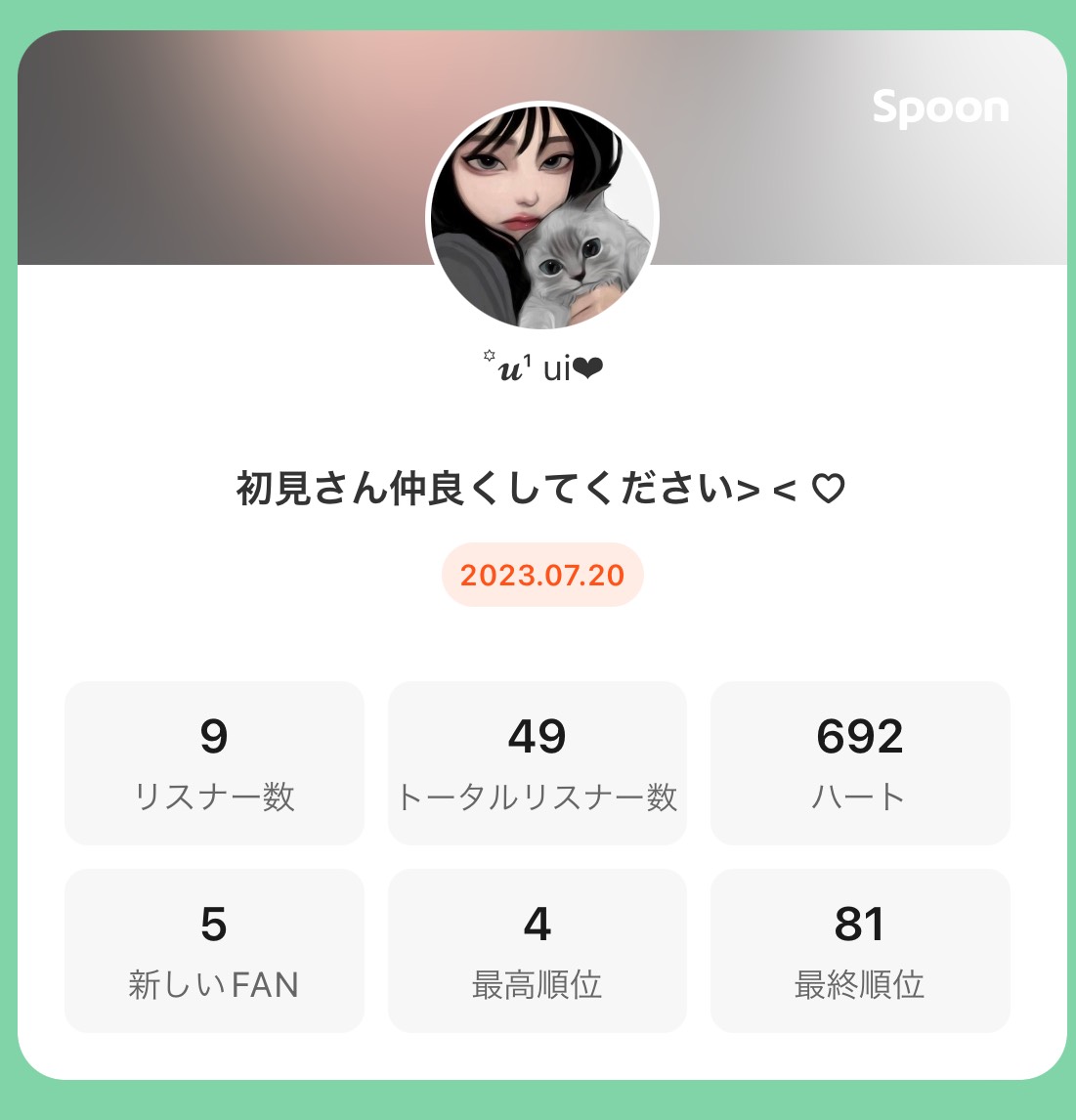Select the トータルリスナー数 stat card
1076x1120 pixels.
(x=538, y=762)
